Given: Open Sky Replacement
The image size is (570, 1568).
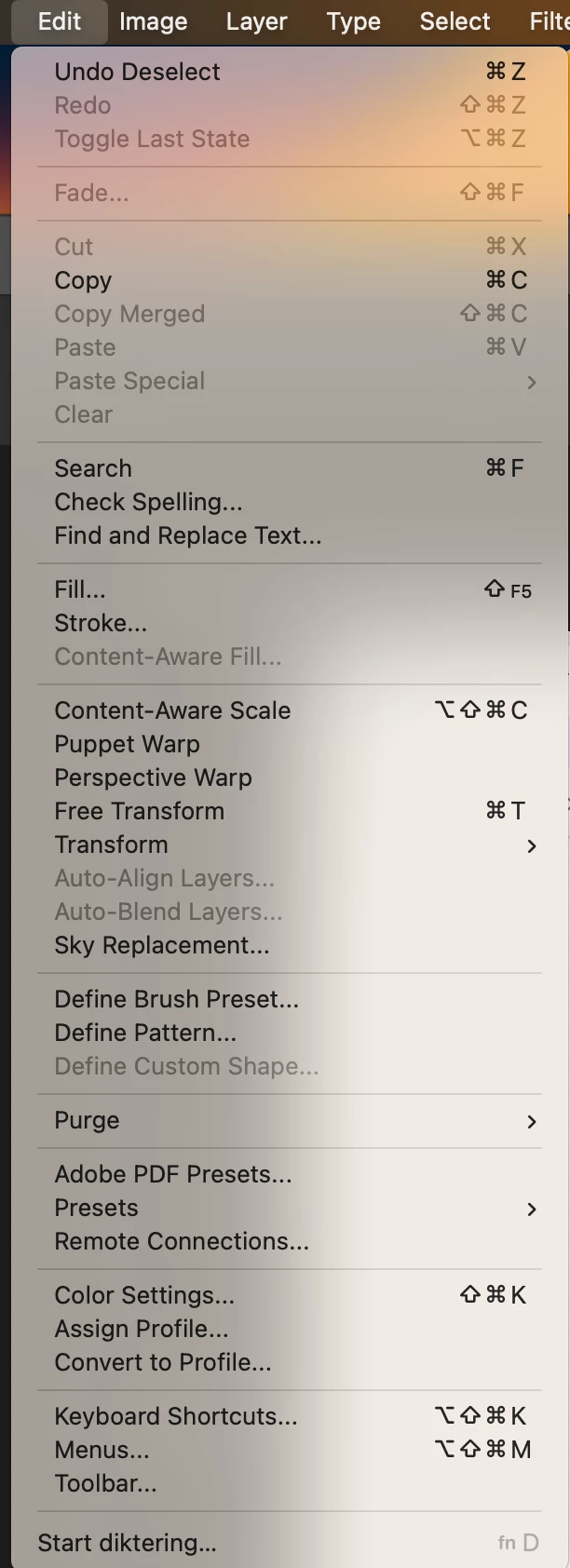Looking at the screenshot, I should 161,945.
